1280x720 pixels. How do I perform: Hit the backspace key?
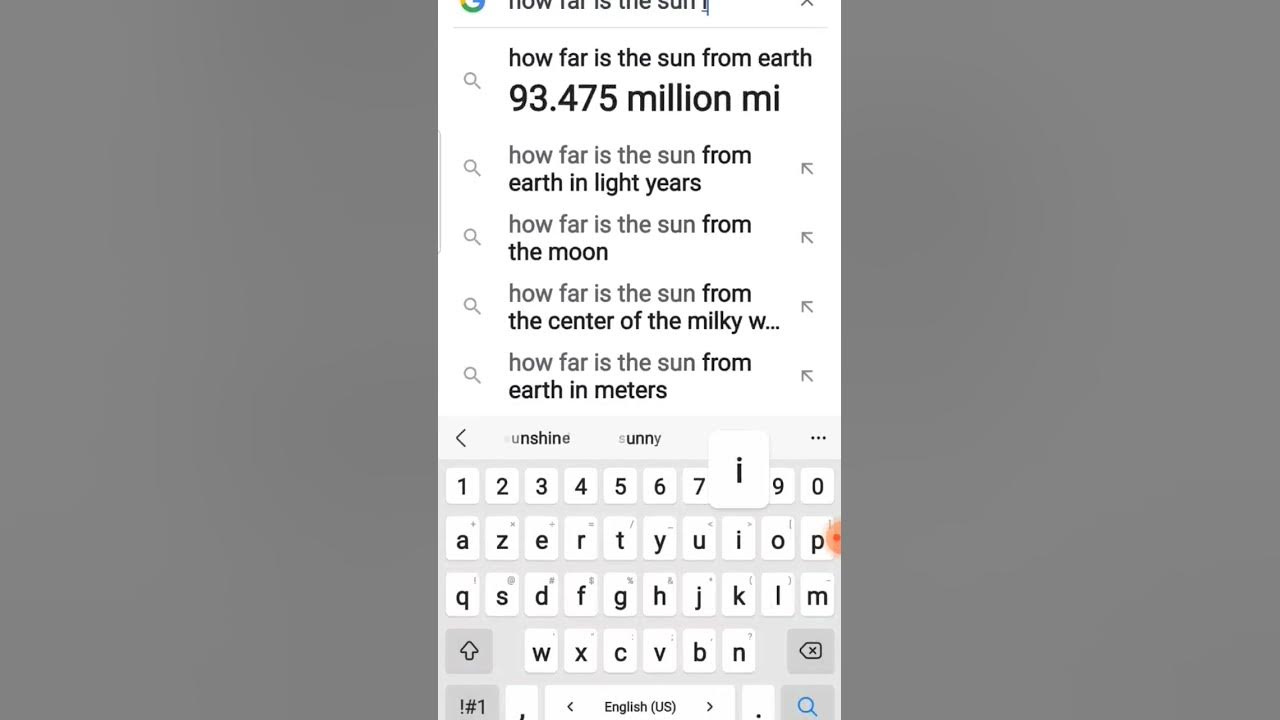click(x=810, y=651)
